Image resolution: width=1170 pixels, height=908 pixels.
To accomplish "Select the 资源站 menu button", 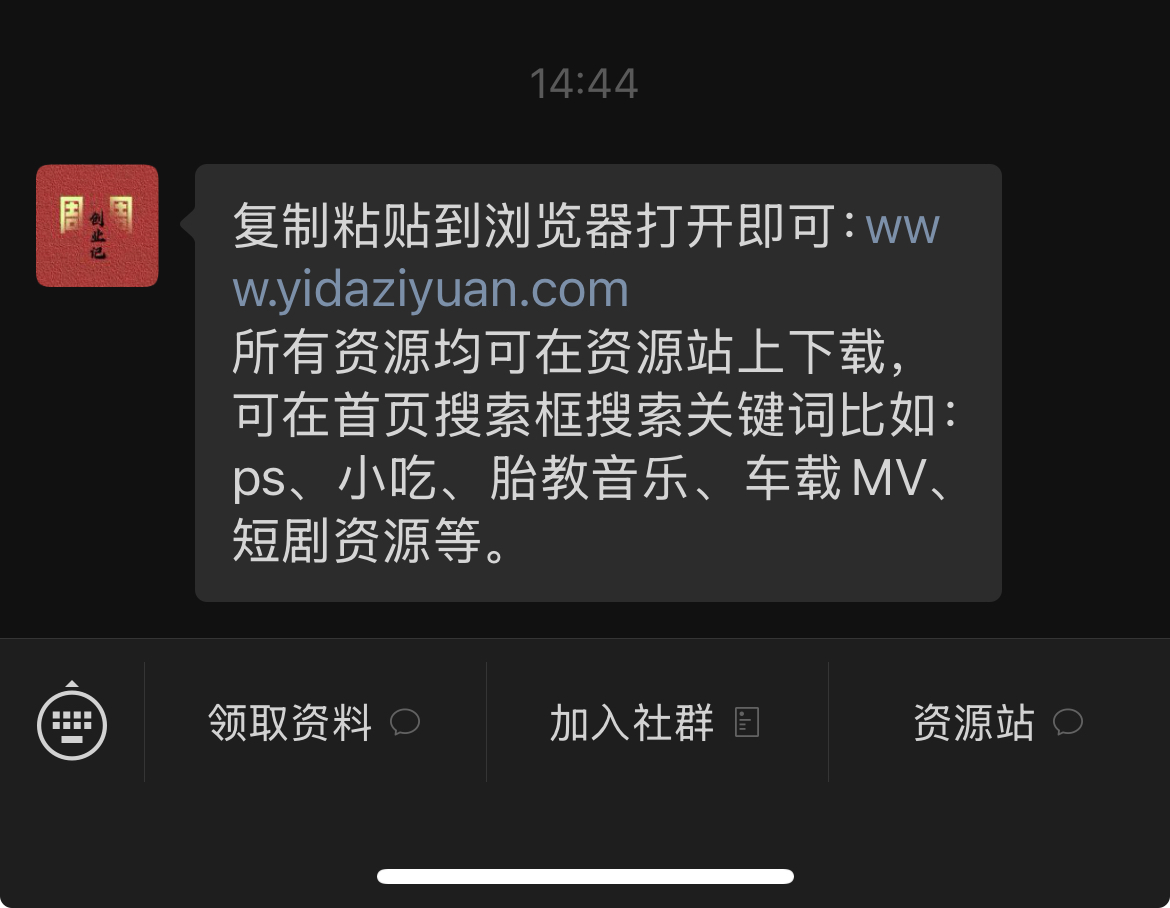I will tap(998, 722).
